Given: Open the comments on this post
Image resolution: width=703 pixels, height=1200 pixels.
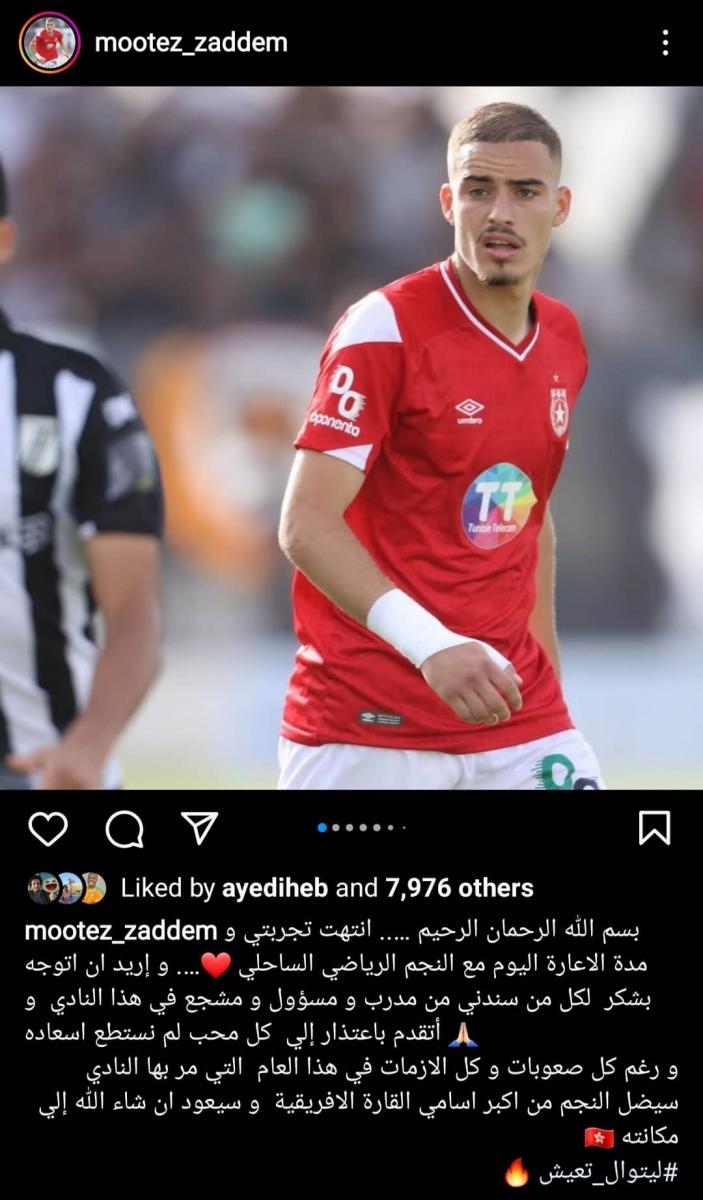Looking at the screenshot, I should coord(125,828).
